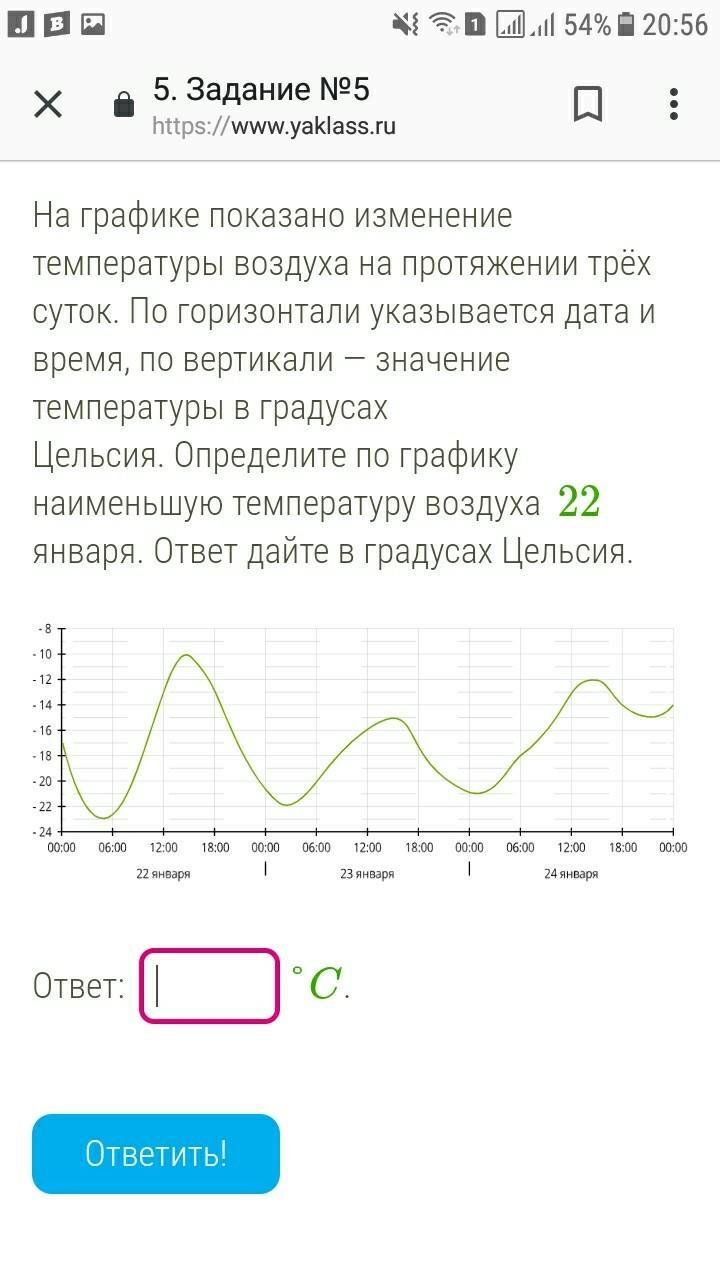This screenshot has height=1280, width=720.
Task: Submit answer with Ответить! button
Action: click(156, 1154)
